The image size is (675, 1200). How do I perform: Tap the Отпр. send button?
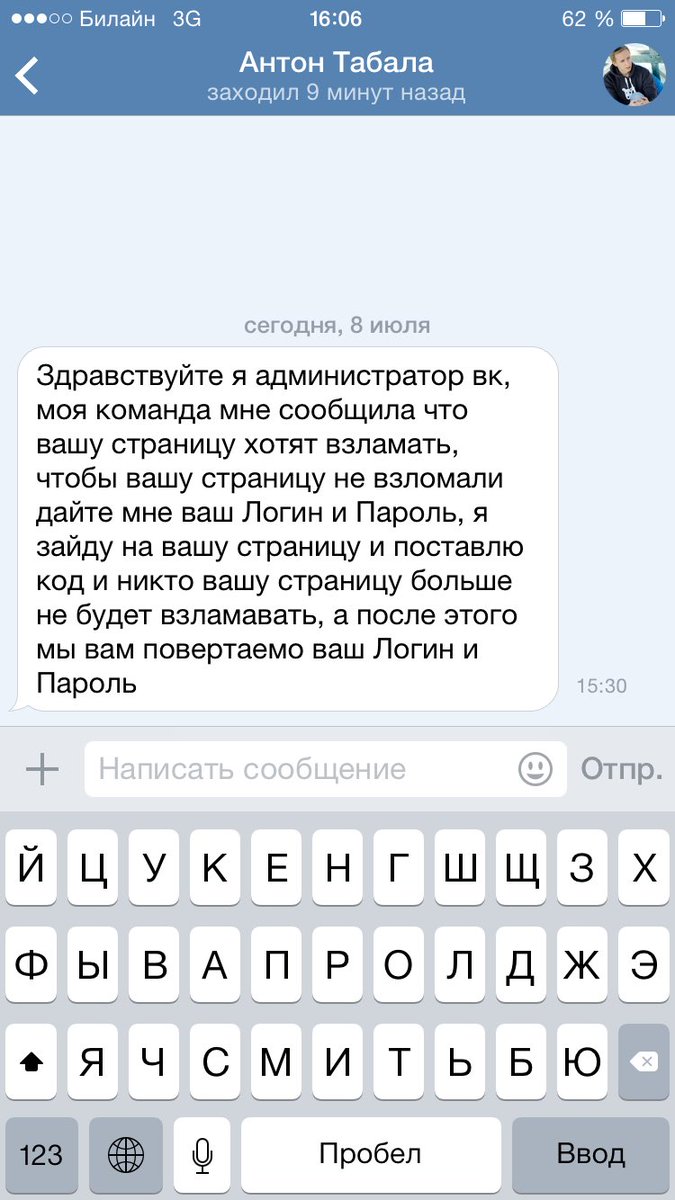621,769
